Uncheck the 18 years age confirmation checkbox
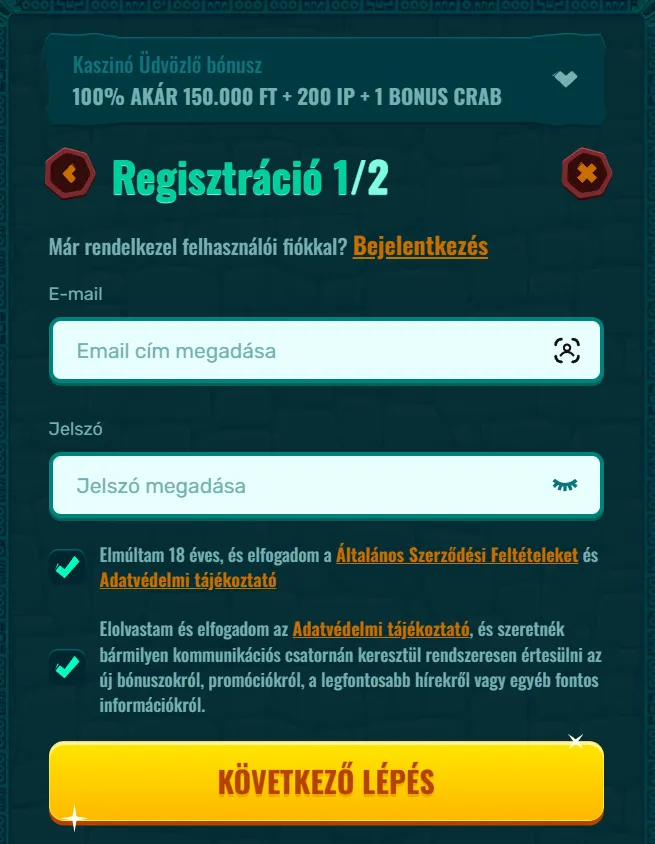Screen dimensions: 655x844 (68, 567)
